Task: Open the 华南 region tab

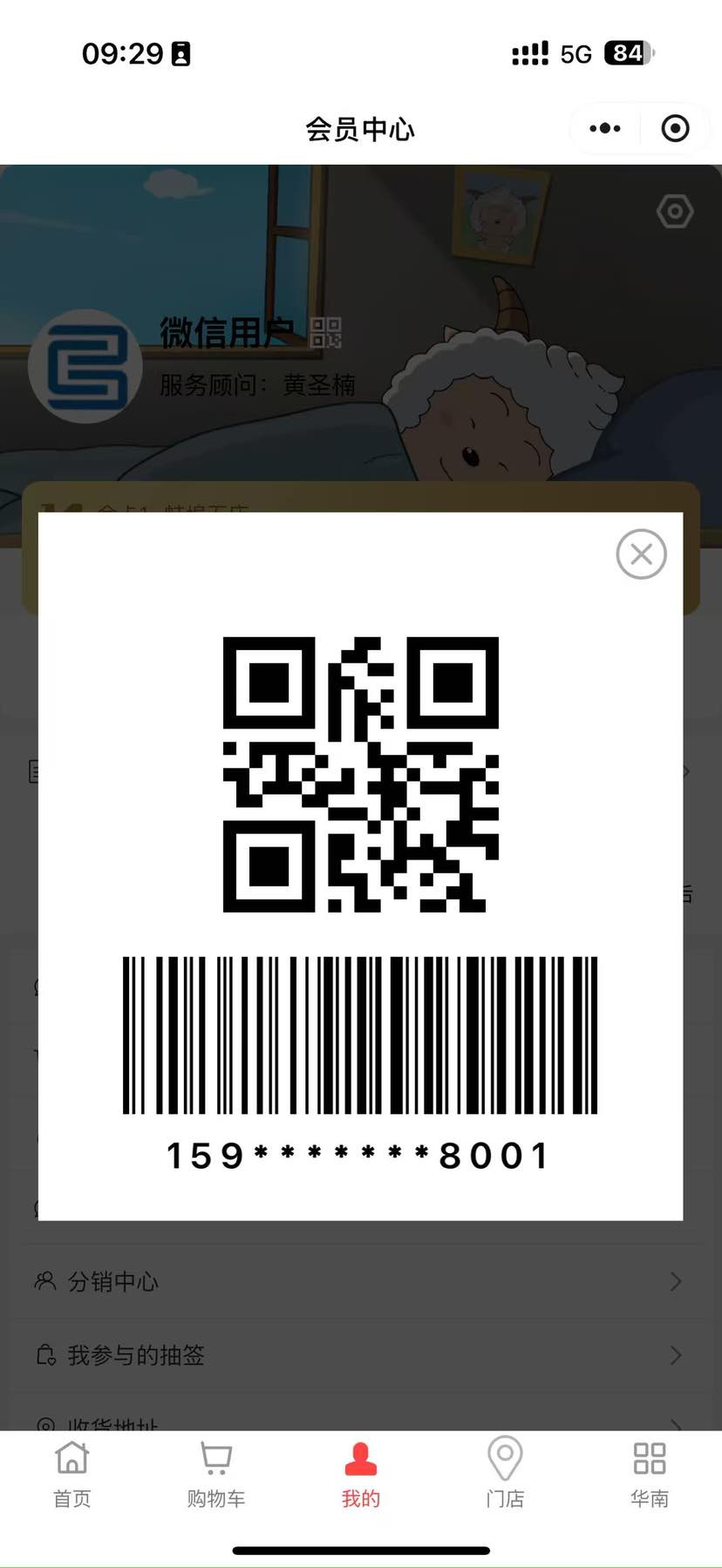Action: coord(650,1473)
